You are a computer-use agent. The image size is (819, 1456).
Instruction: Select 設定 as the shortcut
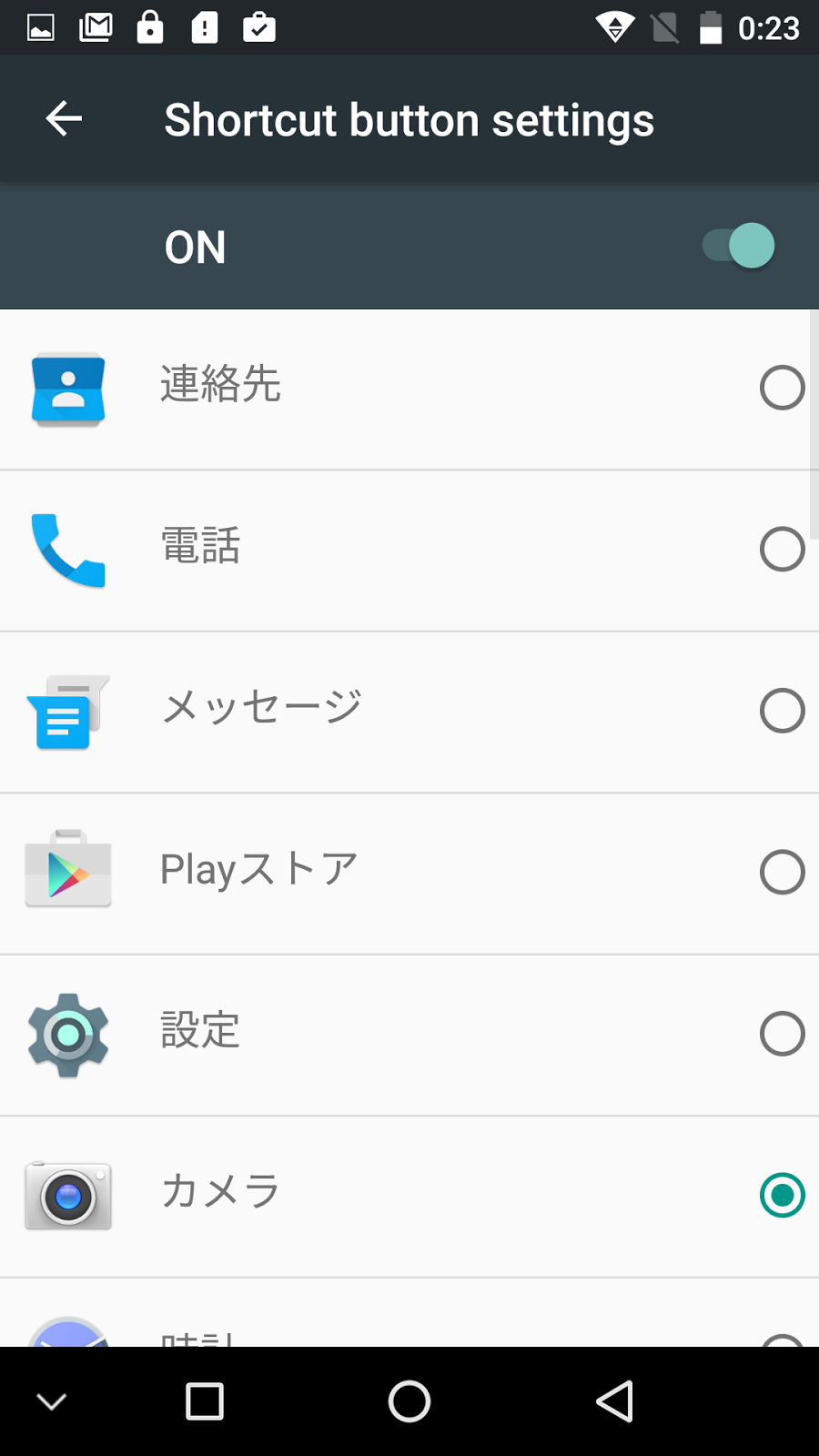click(782, 1034)
